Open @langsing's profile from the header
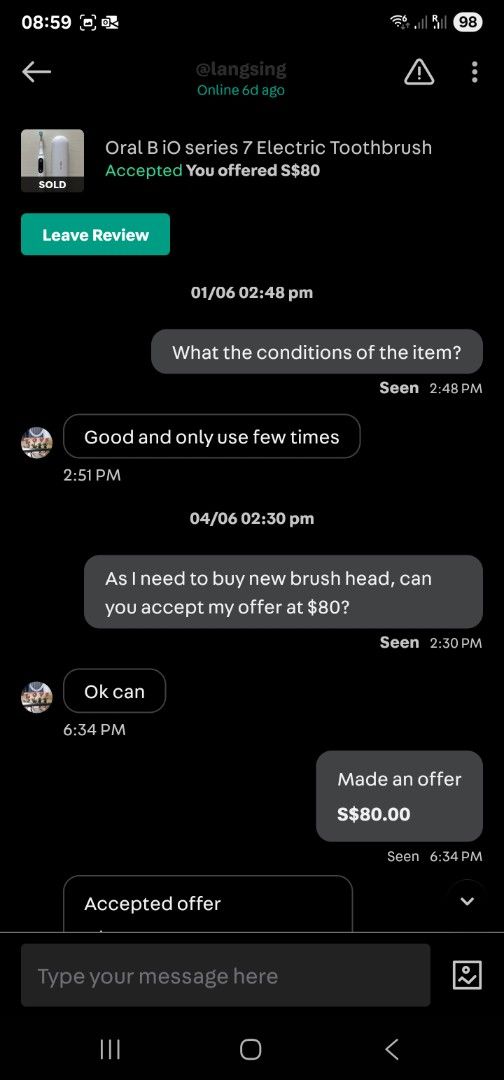This screenshot has width=504, height=1080. (241, 69)
